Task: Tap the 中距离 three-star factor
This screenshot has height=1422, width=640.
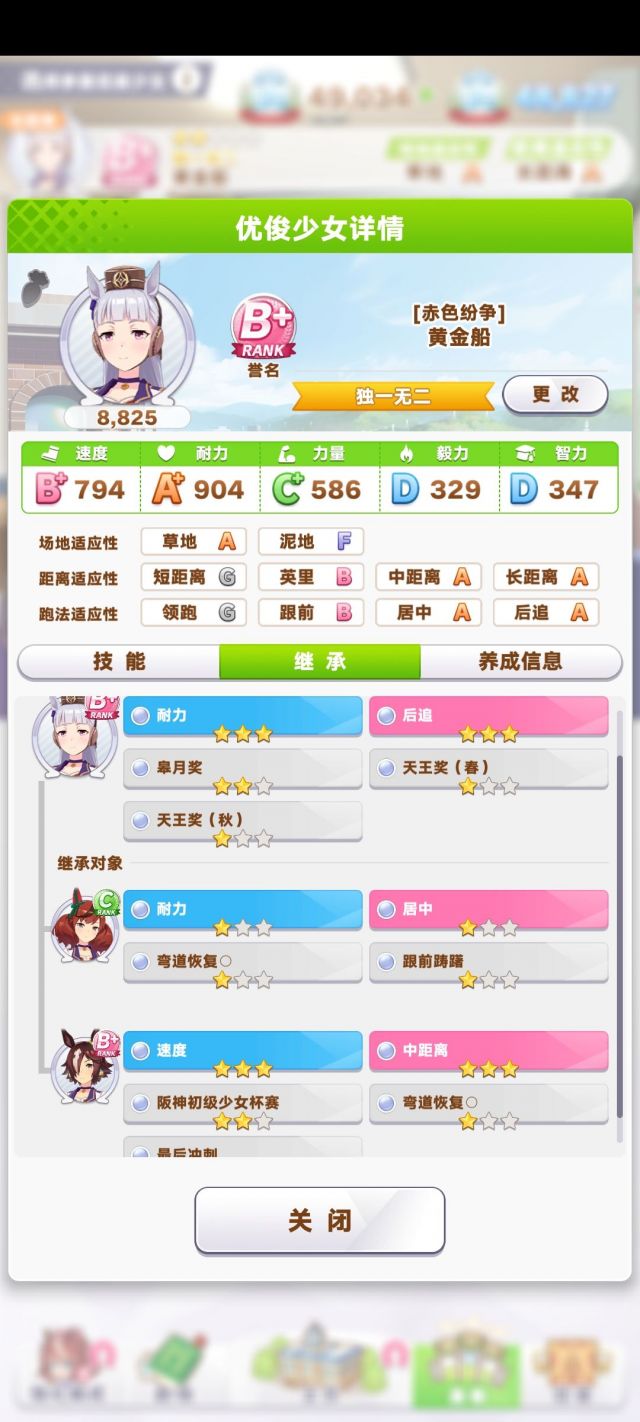Action: [489, 1051]
